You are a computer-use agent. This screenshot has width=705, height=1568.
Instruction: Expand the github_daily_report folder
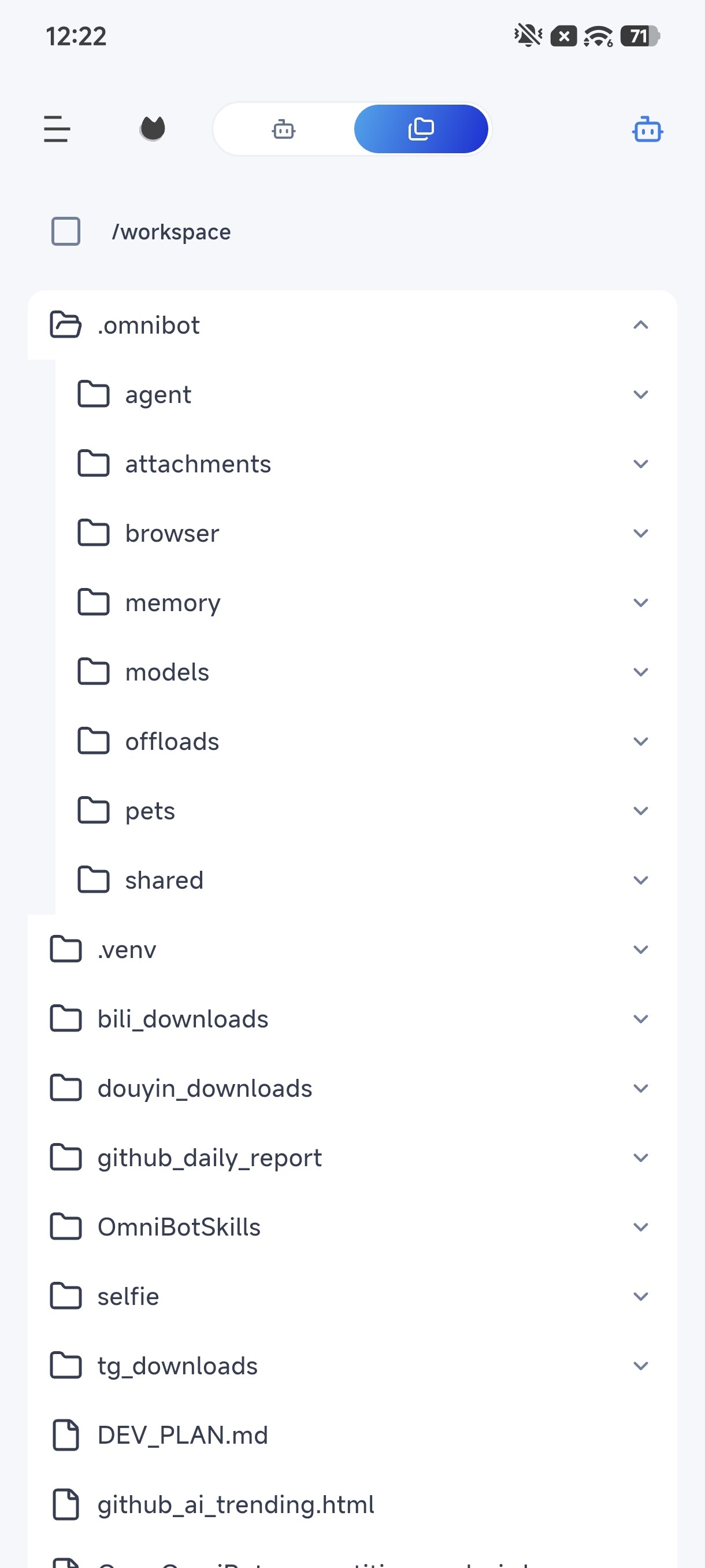point(352,1157)
